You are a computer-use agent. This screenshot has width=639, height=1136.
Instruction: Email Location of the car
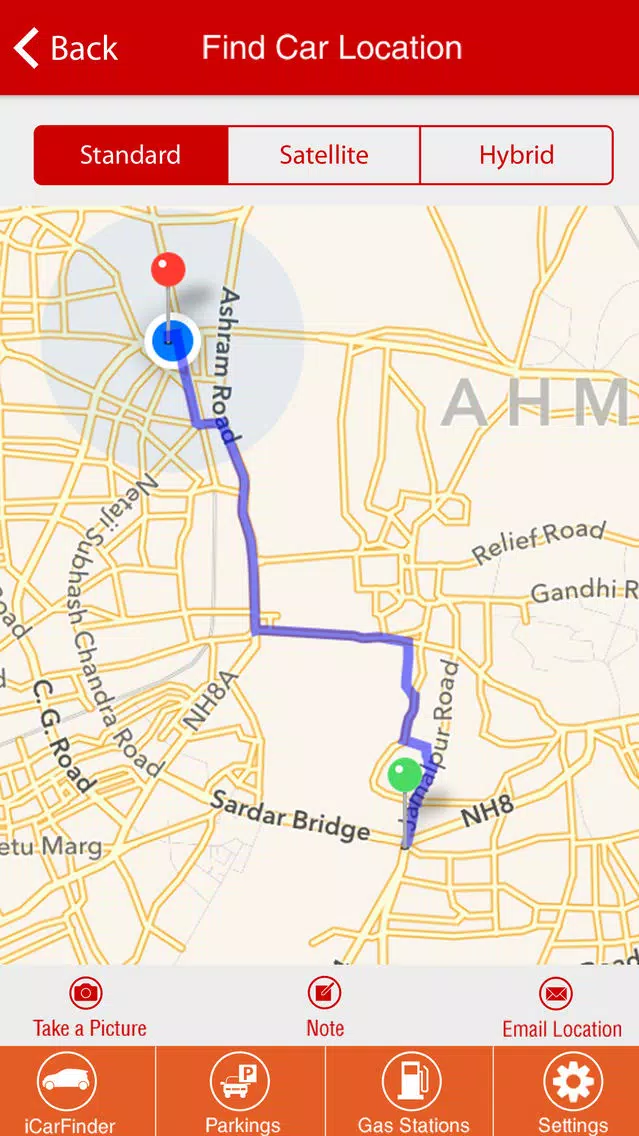click(x=561, y=1008)
